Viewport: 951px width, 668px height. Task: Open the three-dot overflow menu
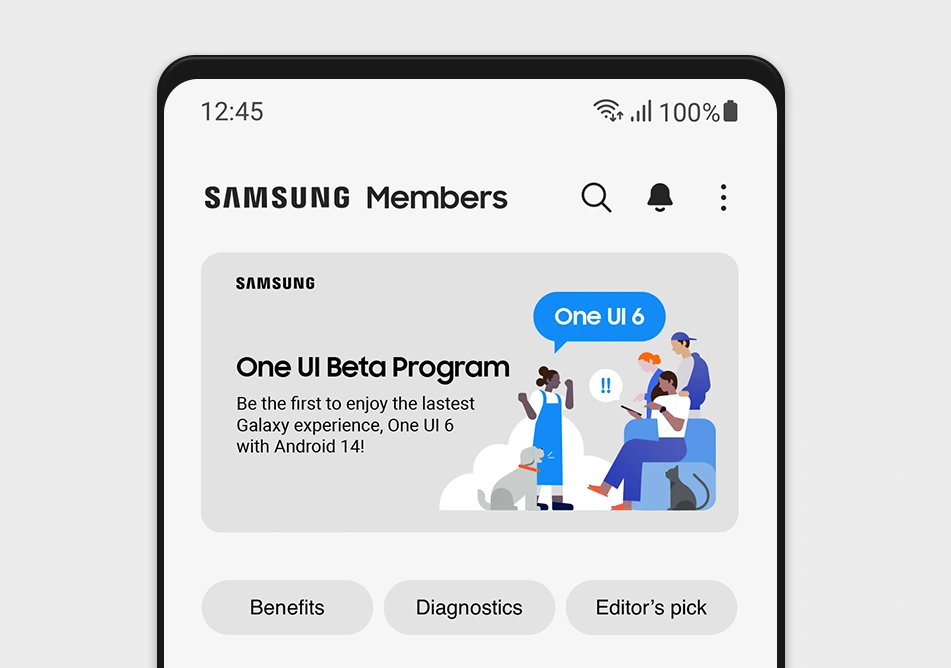coord(723,198)
